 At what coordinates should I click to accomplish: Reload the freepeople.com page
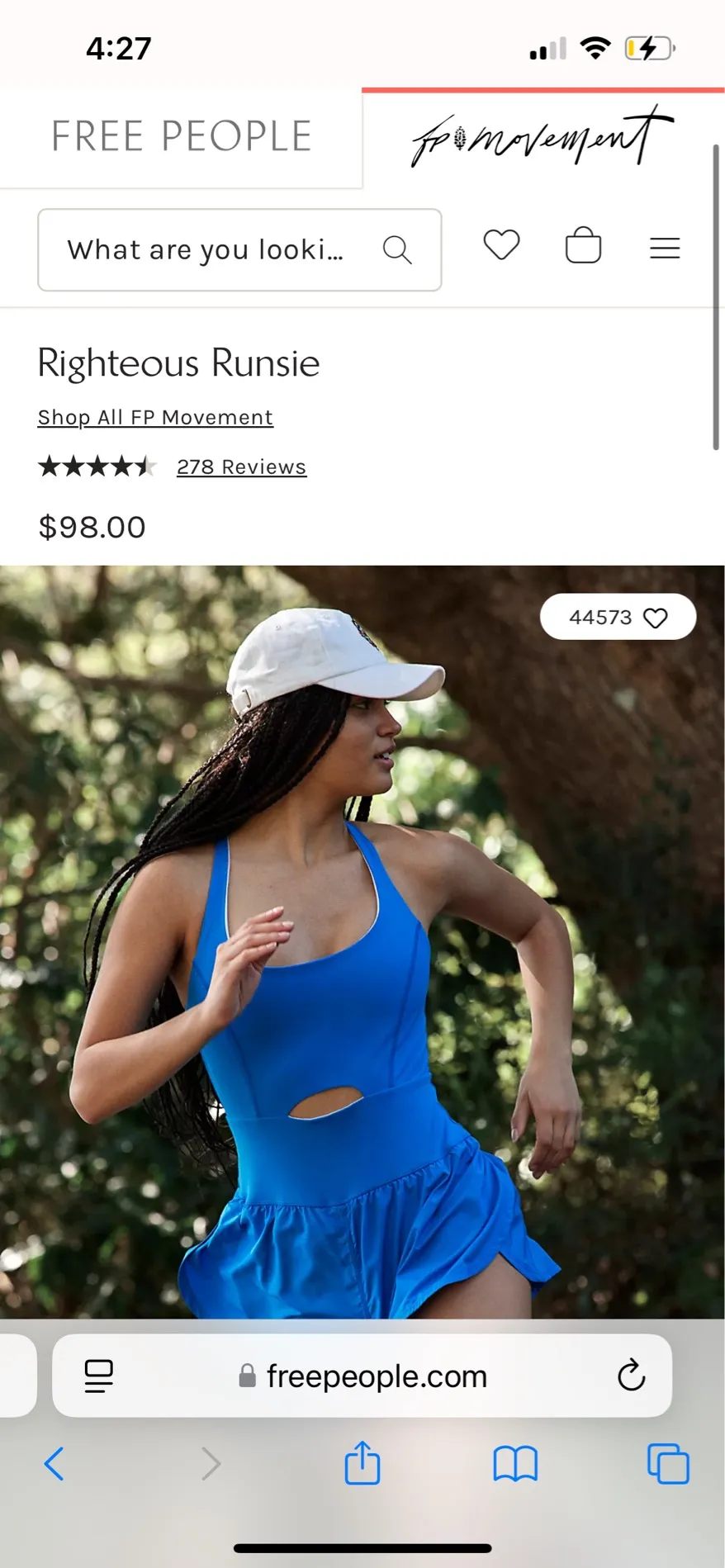coord(630,1376)
